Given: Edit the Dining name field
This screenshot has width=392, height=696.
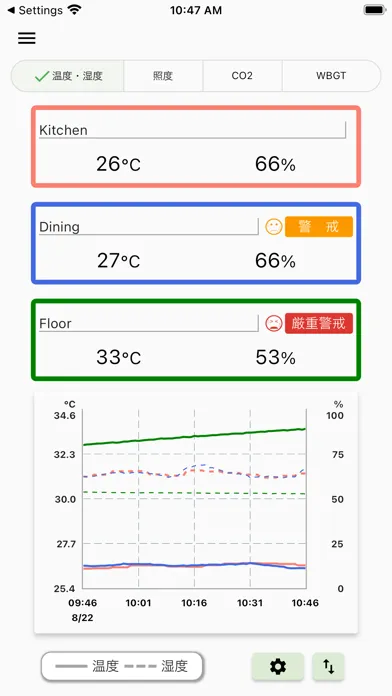Looking at the screenshot, I should 148,226.
